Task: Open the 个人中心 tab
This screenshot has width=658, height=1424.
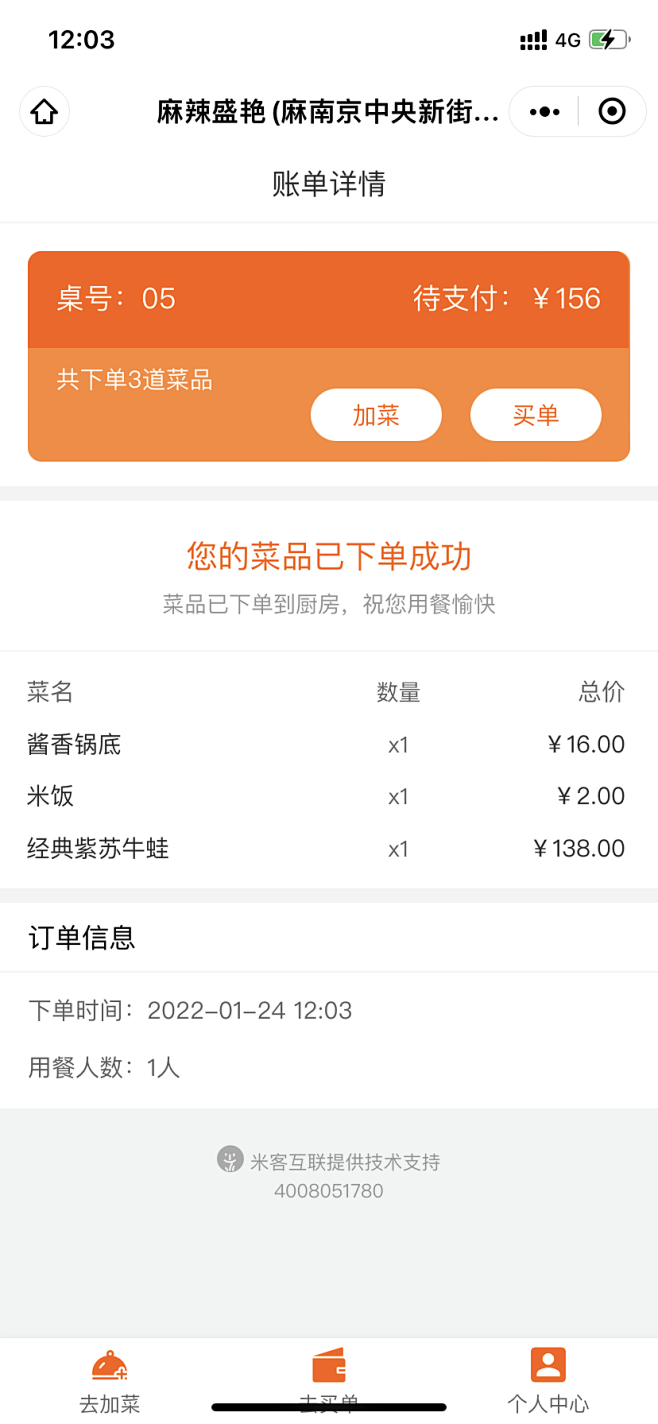Action: [548, 1380]
